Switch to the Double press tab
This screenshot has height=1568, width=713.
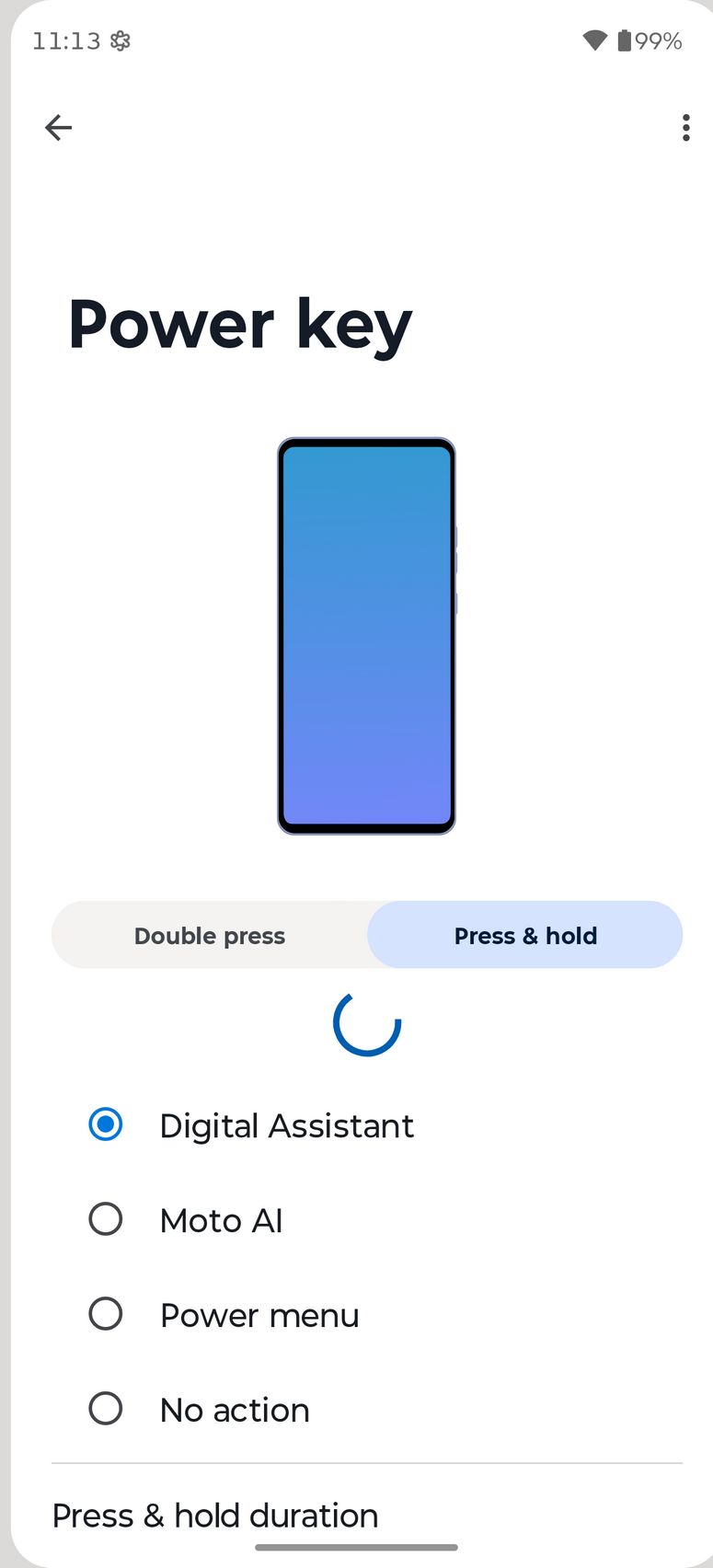(x=210, y=935)
